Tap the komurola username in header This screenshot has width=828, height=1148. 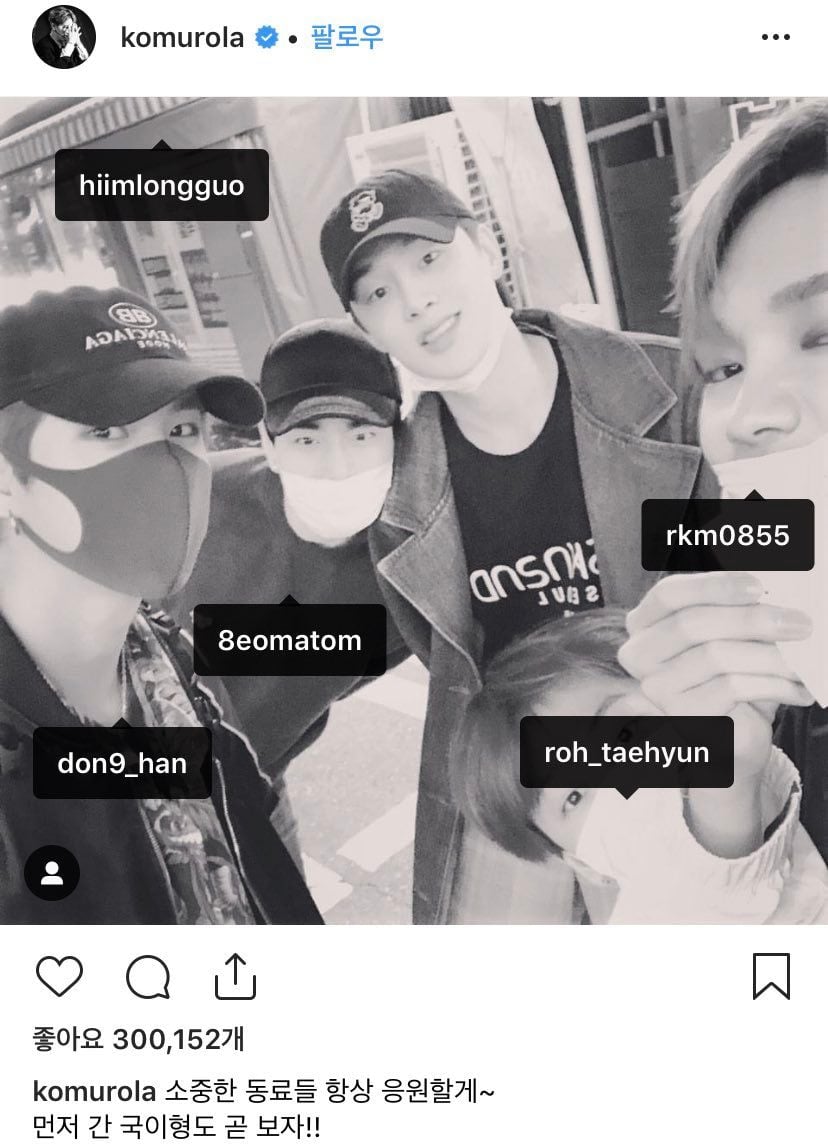181,39
